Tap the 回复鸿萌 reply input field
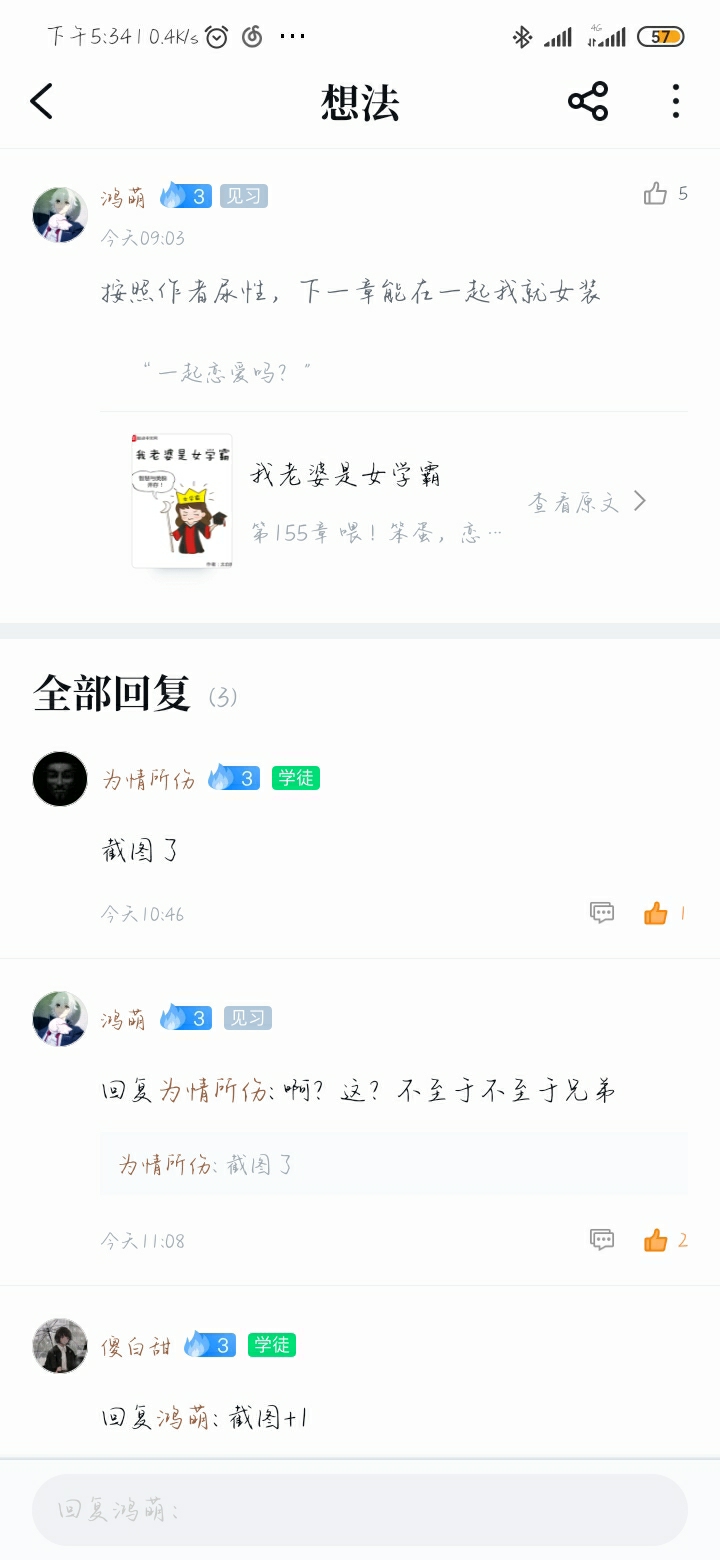The height and width of the screenshot is (1560, 720). click(360, 1510)
